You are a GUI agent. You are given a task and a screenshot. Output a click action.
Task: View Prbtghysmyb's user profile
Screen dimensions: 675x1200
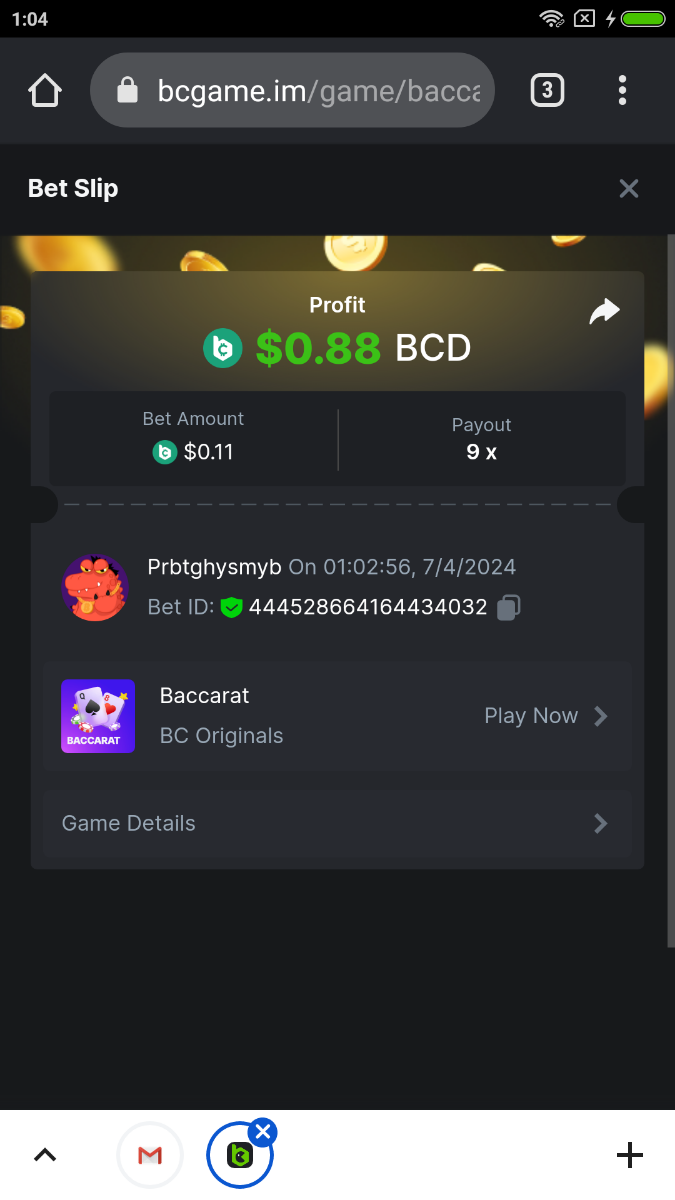[95, 587]
